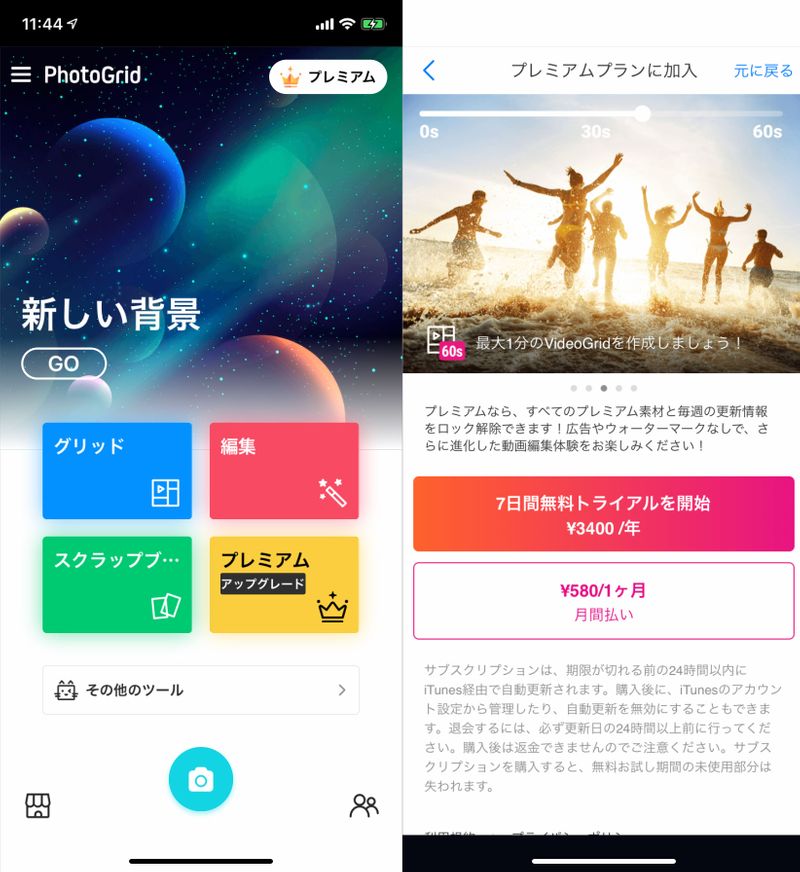
Task: Launch the camera with the round button
Action: (x=201, y=779)
